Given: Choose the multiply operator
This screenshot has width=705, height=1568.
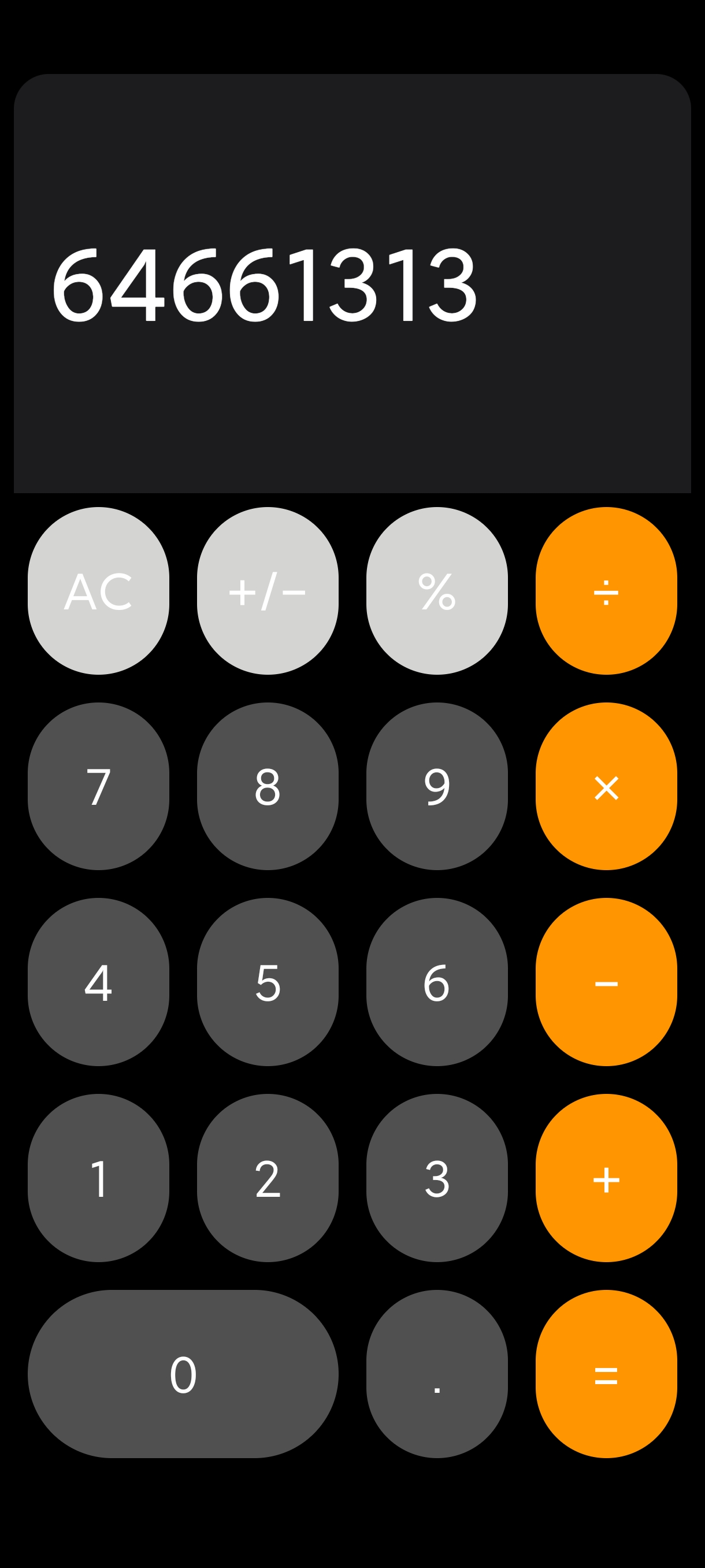Looking at the screenshot, I should [x=606, y=786].
